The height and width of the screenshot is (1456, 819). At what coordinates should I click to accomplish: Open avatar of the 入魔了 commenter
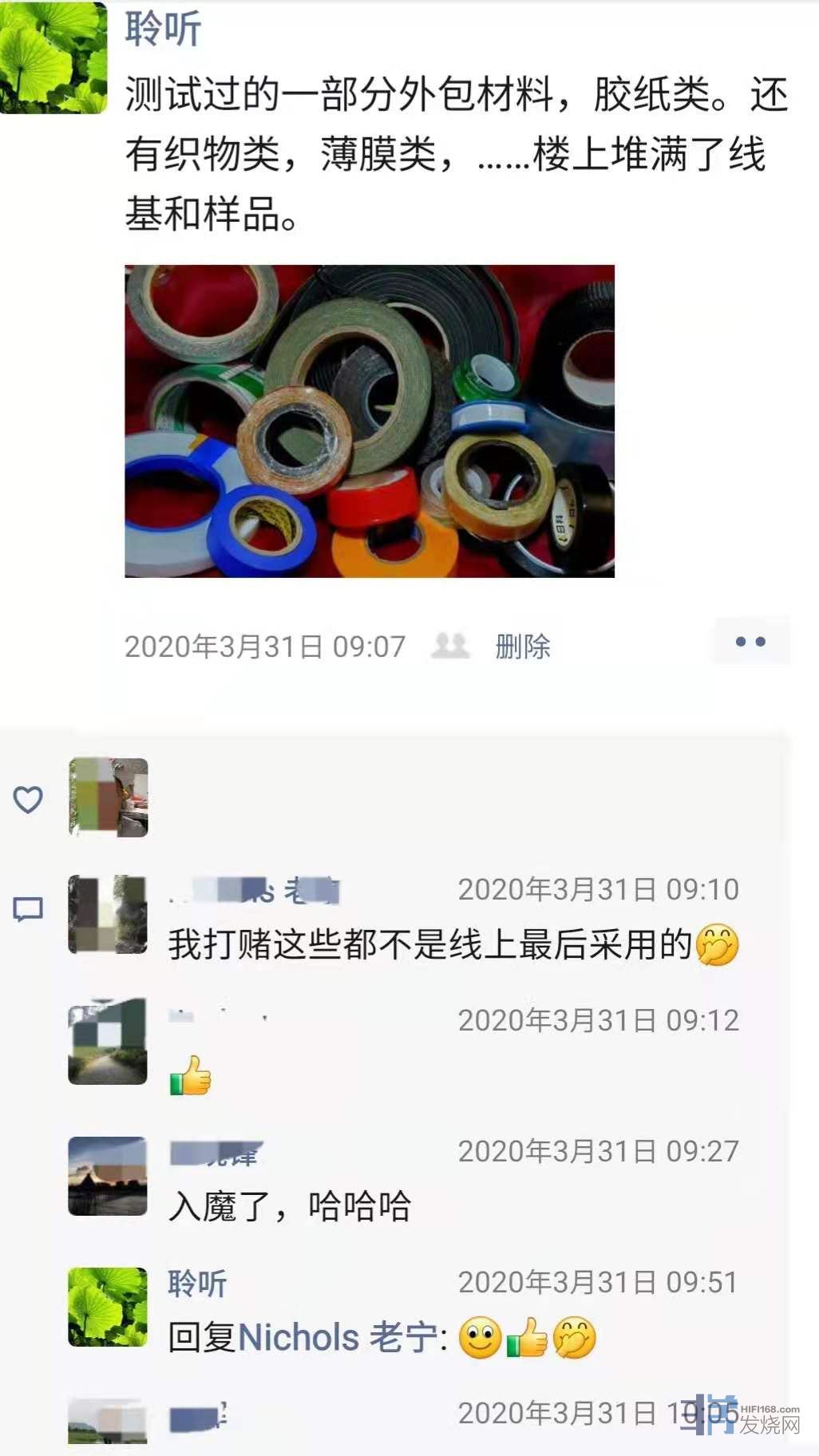pos(108,1176)
